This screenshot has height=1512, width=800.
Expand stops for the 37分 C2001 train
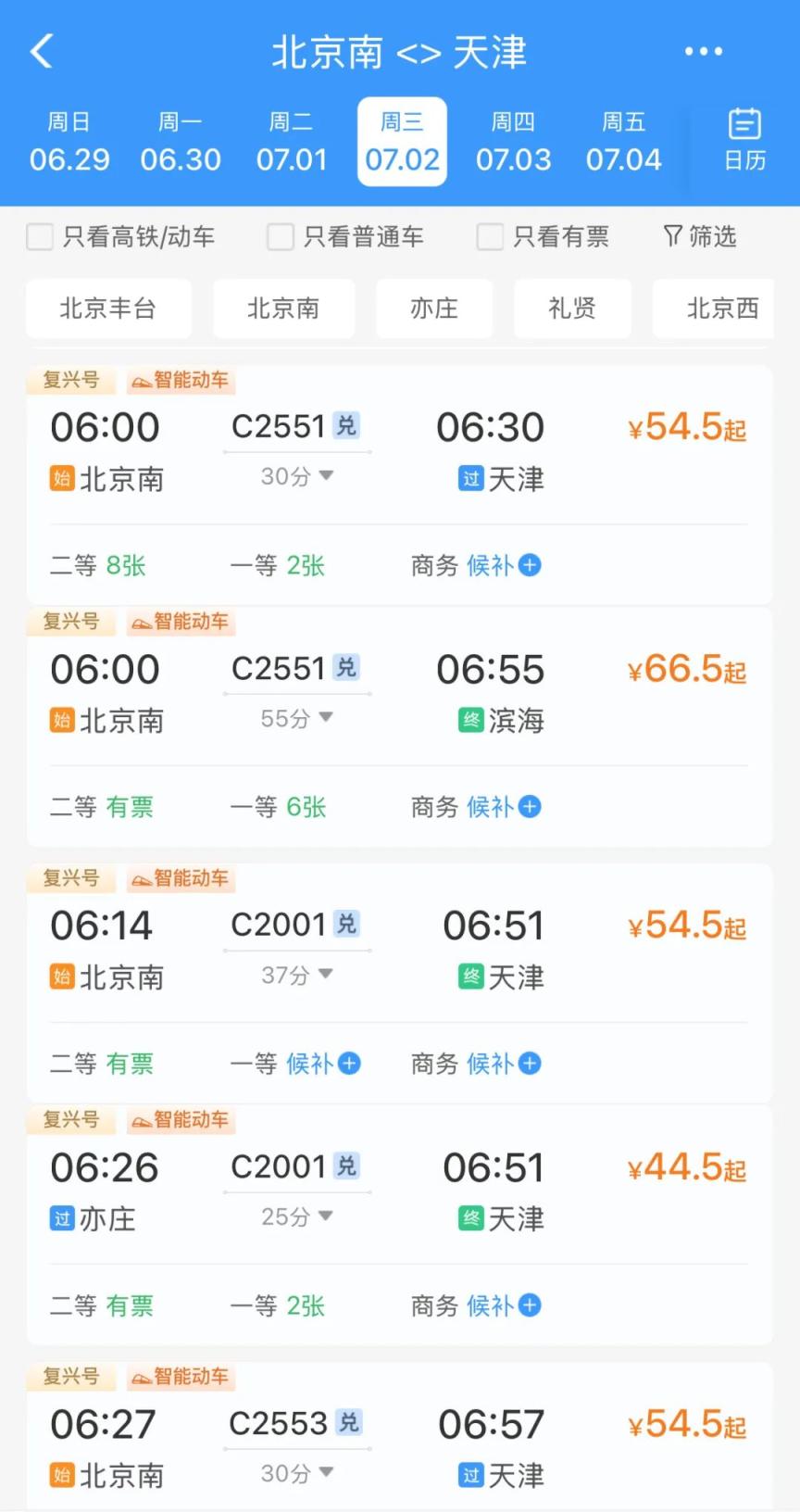pos(297,975)
